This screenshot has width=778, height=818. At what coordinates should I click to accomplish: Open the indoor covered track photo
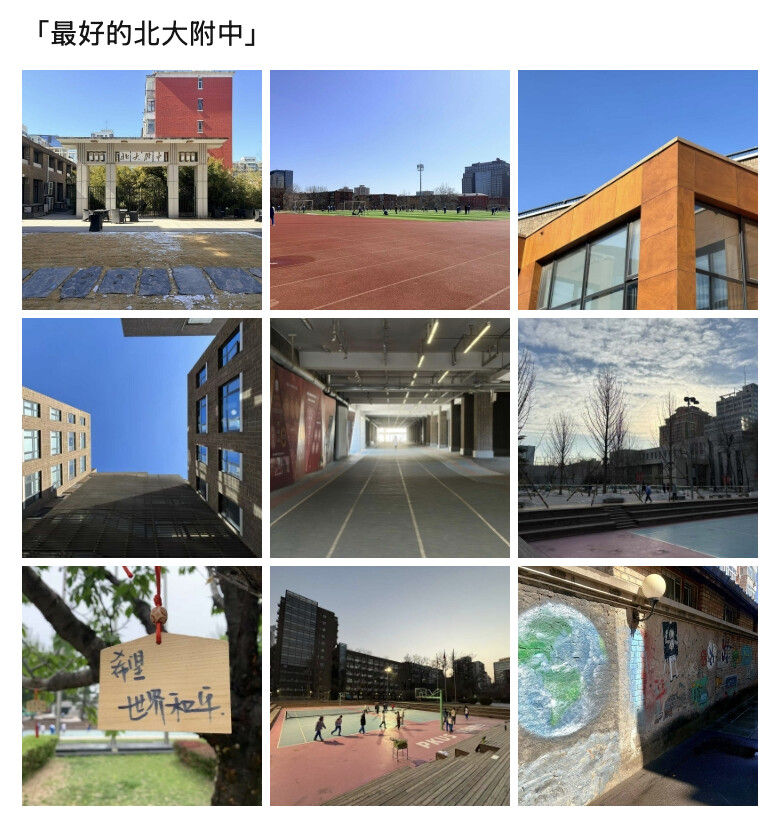[x=390, y=437]
